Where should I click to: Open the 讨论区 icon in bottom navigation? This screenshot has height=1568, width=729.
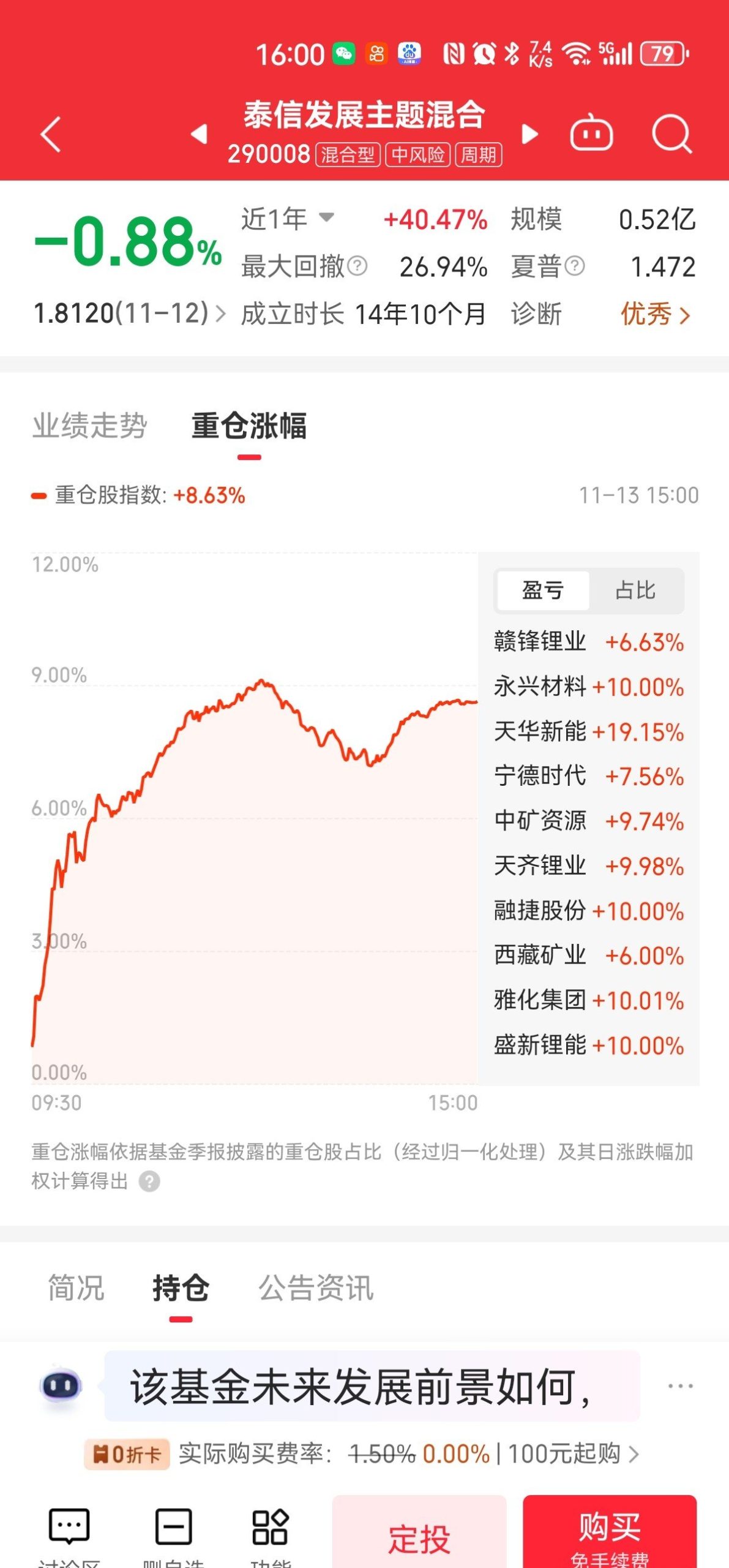point(67,1525)
